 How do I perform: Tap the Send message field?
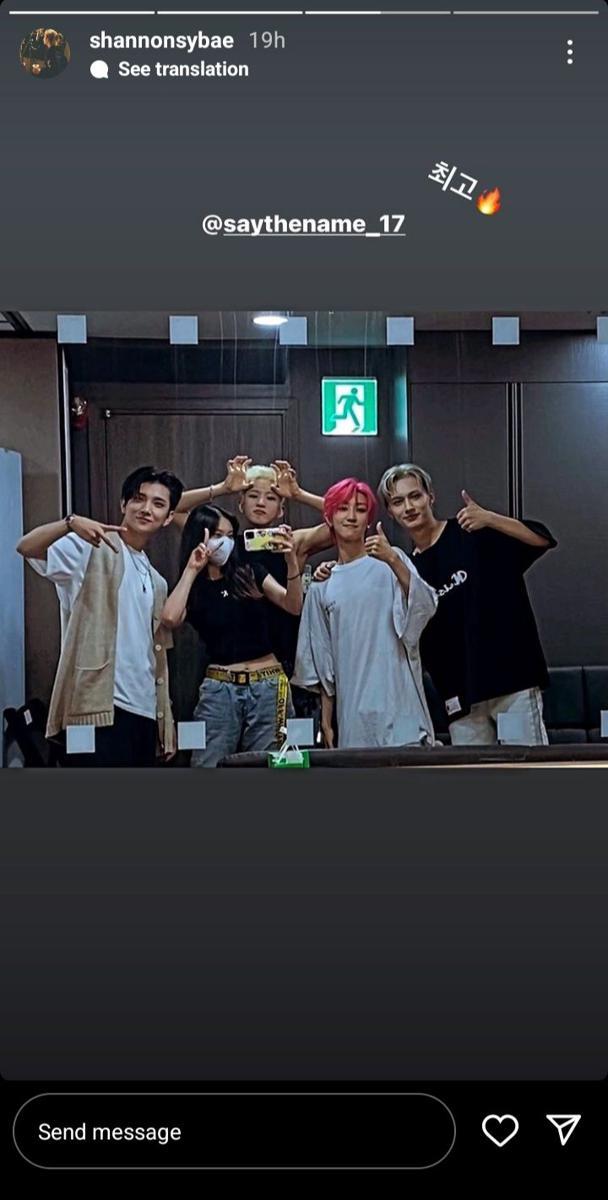click(x=233, y=1131)
